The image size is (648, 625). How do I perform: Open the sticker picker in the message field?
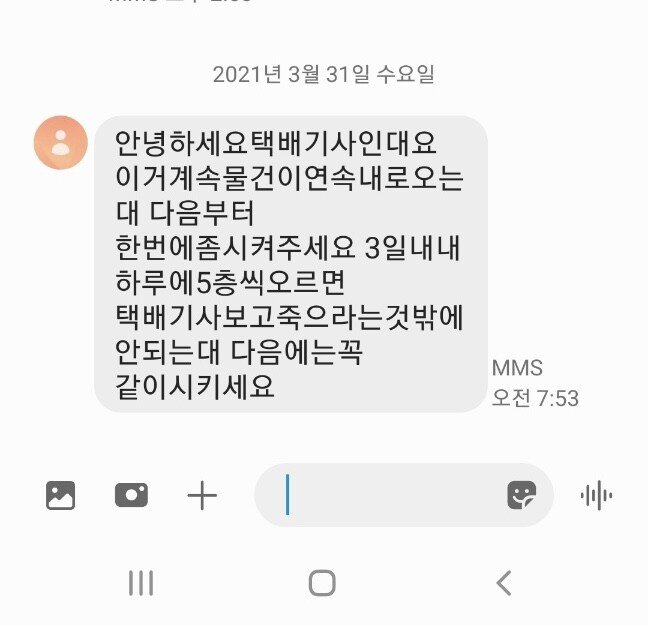tap(521, 495)
